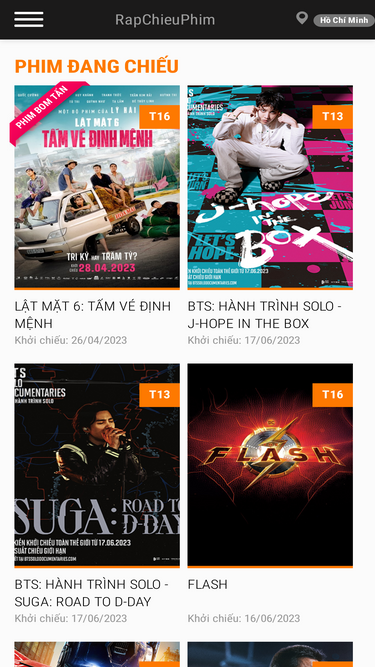This screenshot has width=375, height=667.
Task: Change the Hồ Chí Minh location selector
Action: (x=344, y=20)
